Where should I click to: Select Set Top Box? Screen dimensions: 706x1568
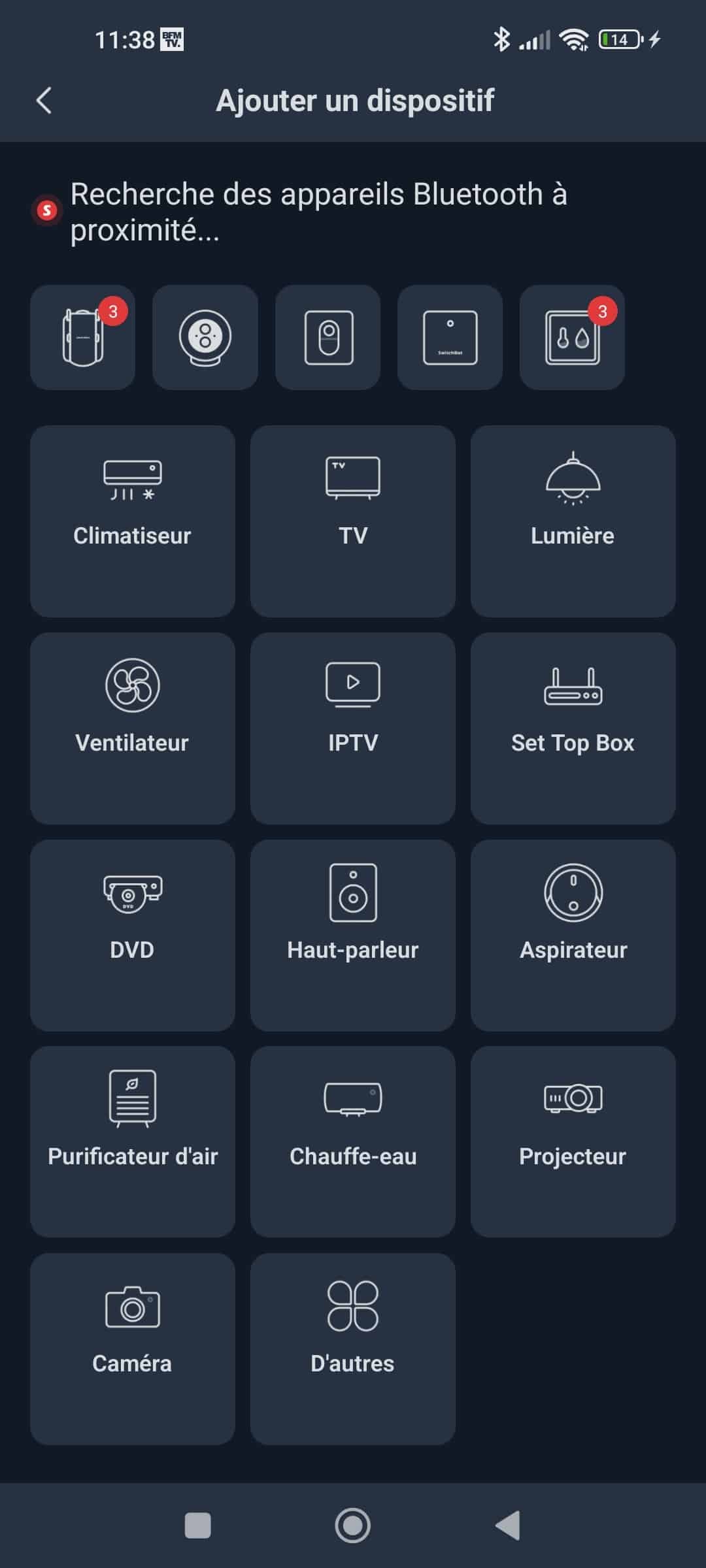click(573, 728)
